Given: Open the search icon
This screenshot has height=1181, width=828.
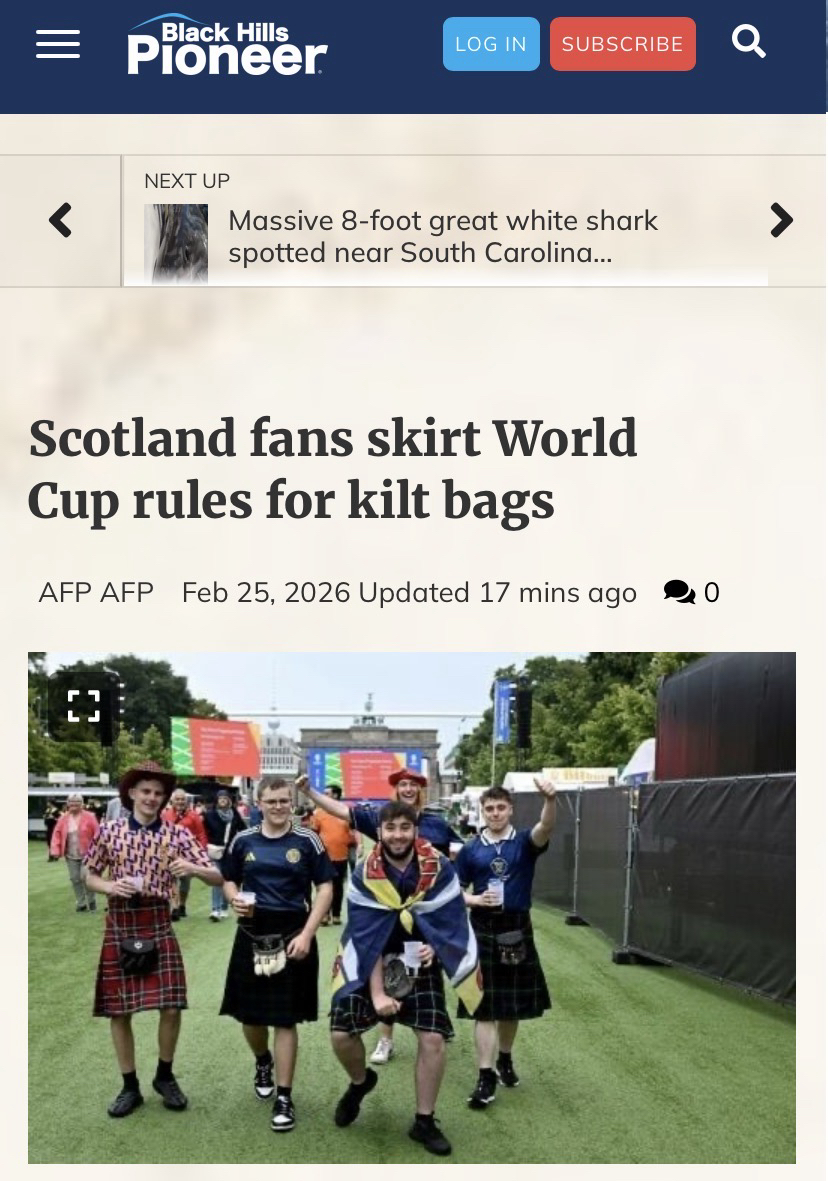Looking at the screenshot, I should [x=748, y=42].
